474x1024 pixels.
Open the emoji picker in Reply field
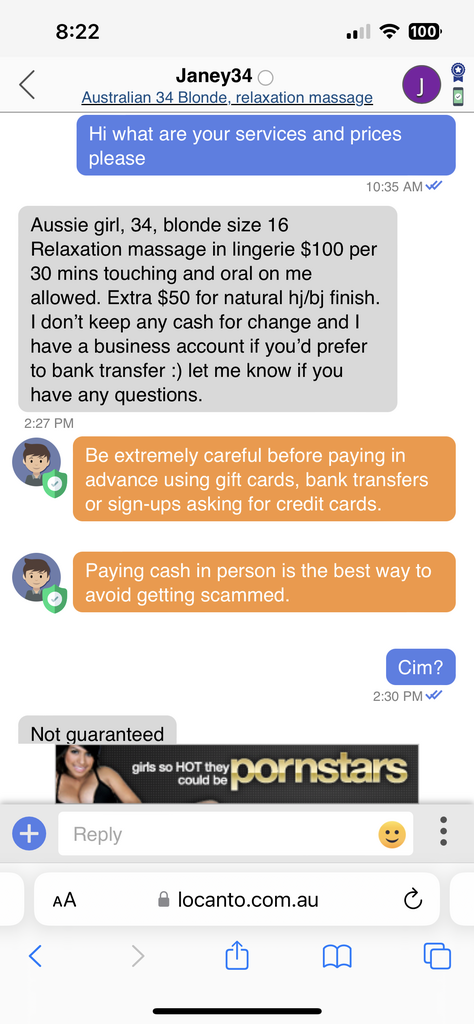coord(392,835)
